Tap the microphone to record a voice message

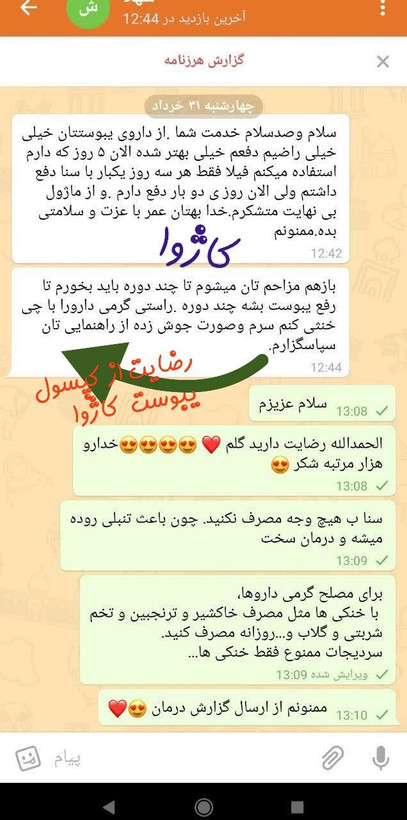pos(380,758)
